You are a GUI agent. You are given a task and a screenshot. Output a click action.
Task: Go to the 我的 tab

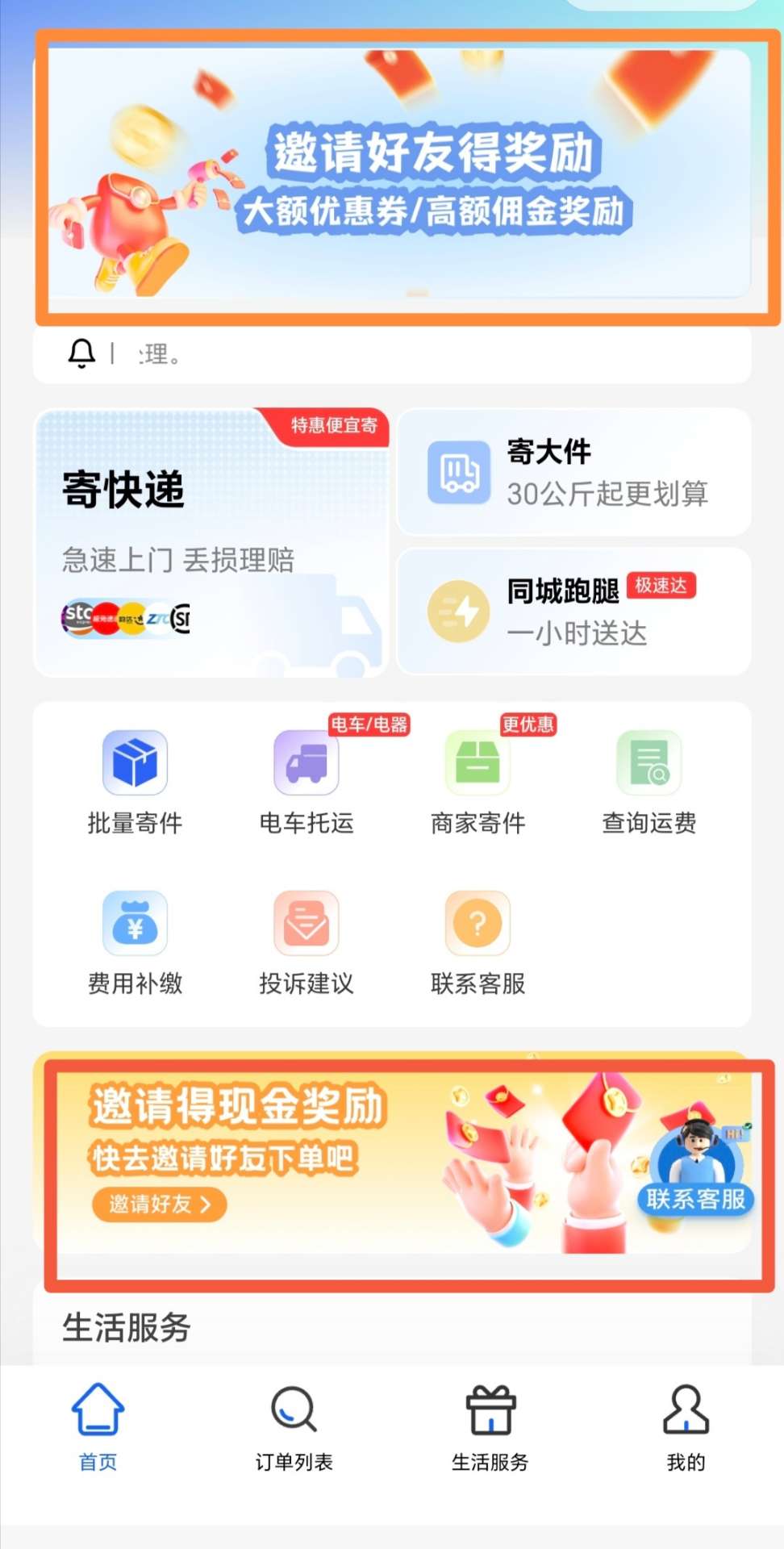point(686,1426)
